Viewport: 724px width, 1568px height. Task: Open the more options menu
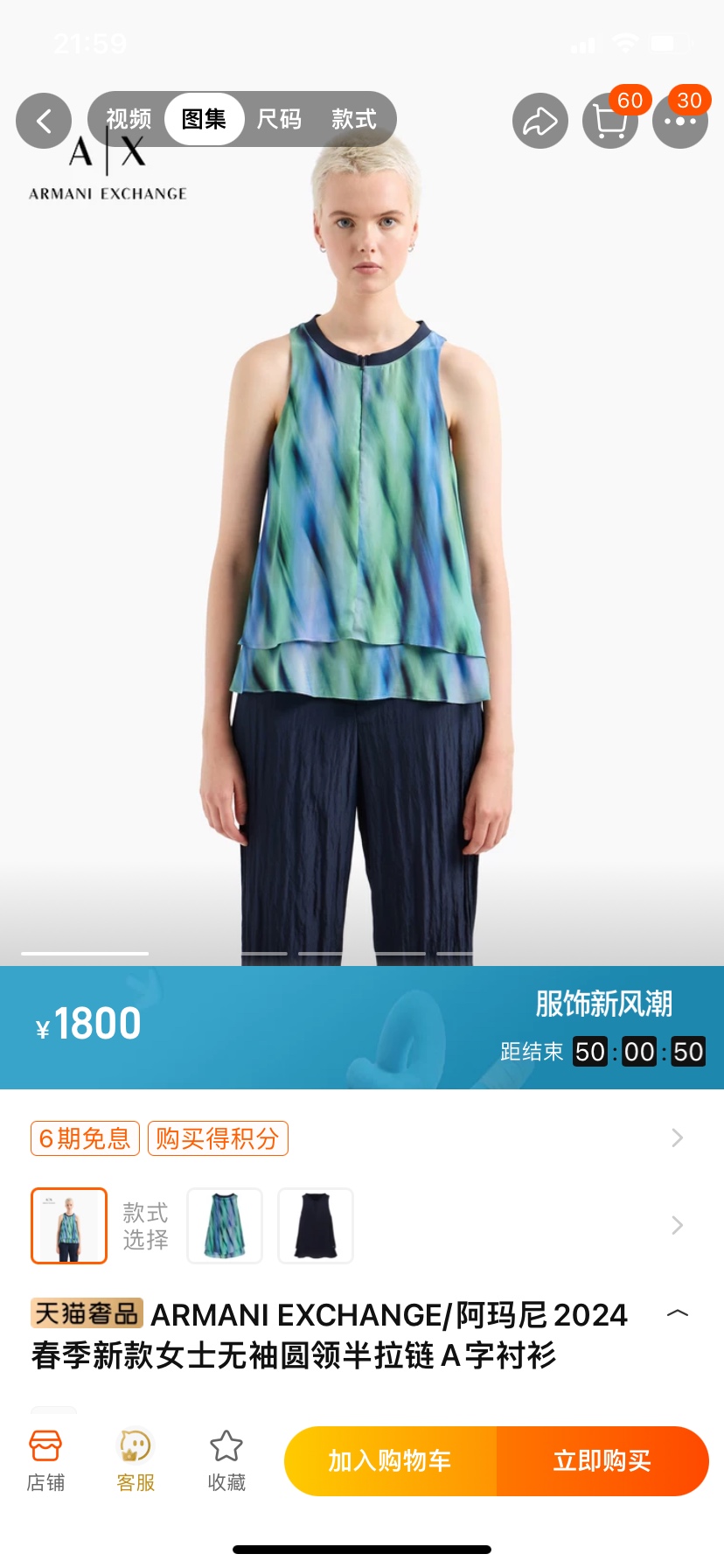679,122
